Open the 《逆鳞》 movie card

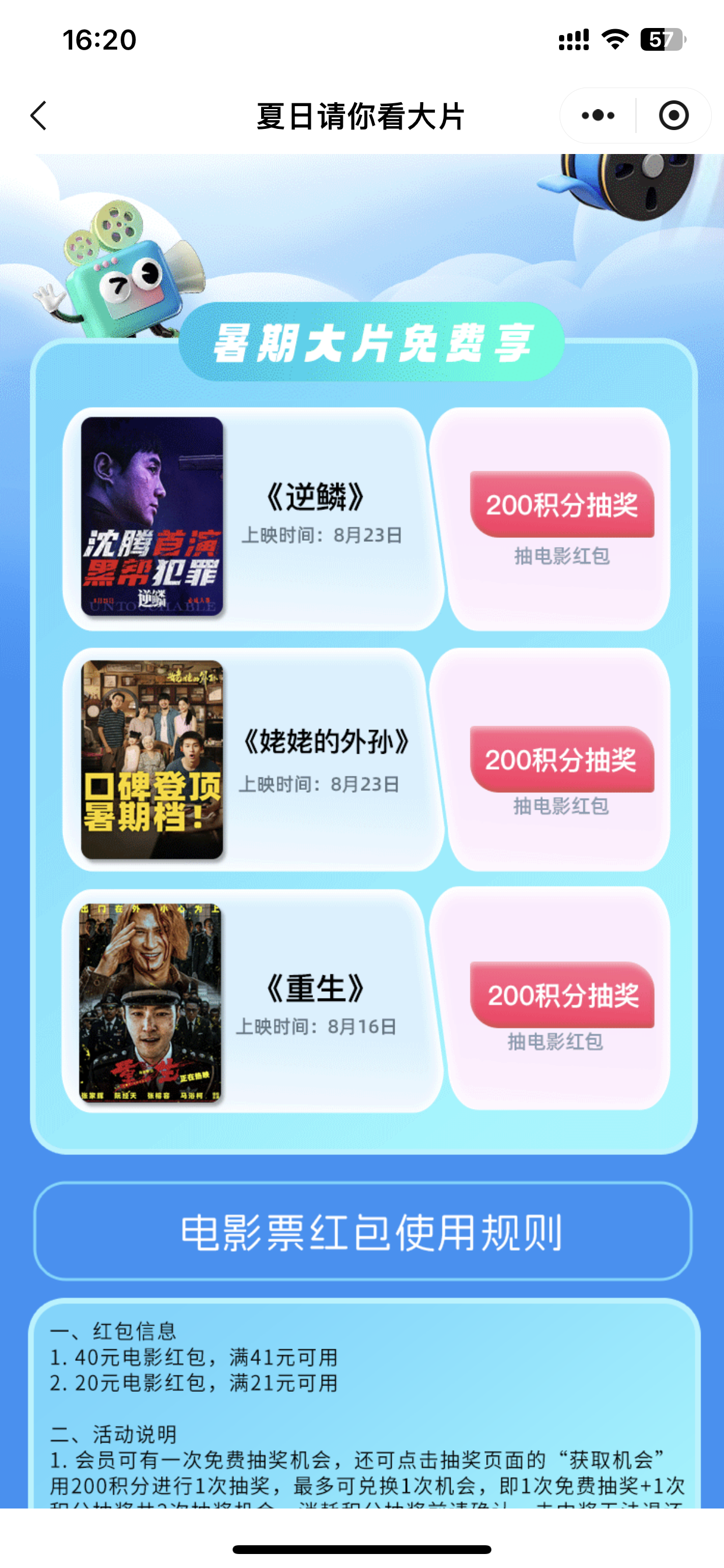(252, 518)
